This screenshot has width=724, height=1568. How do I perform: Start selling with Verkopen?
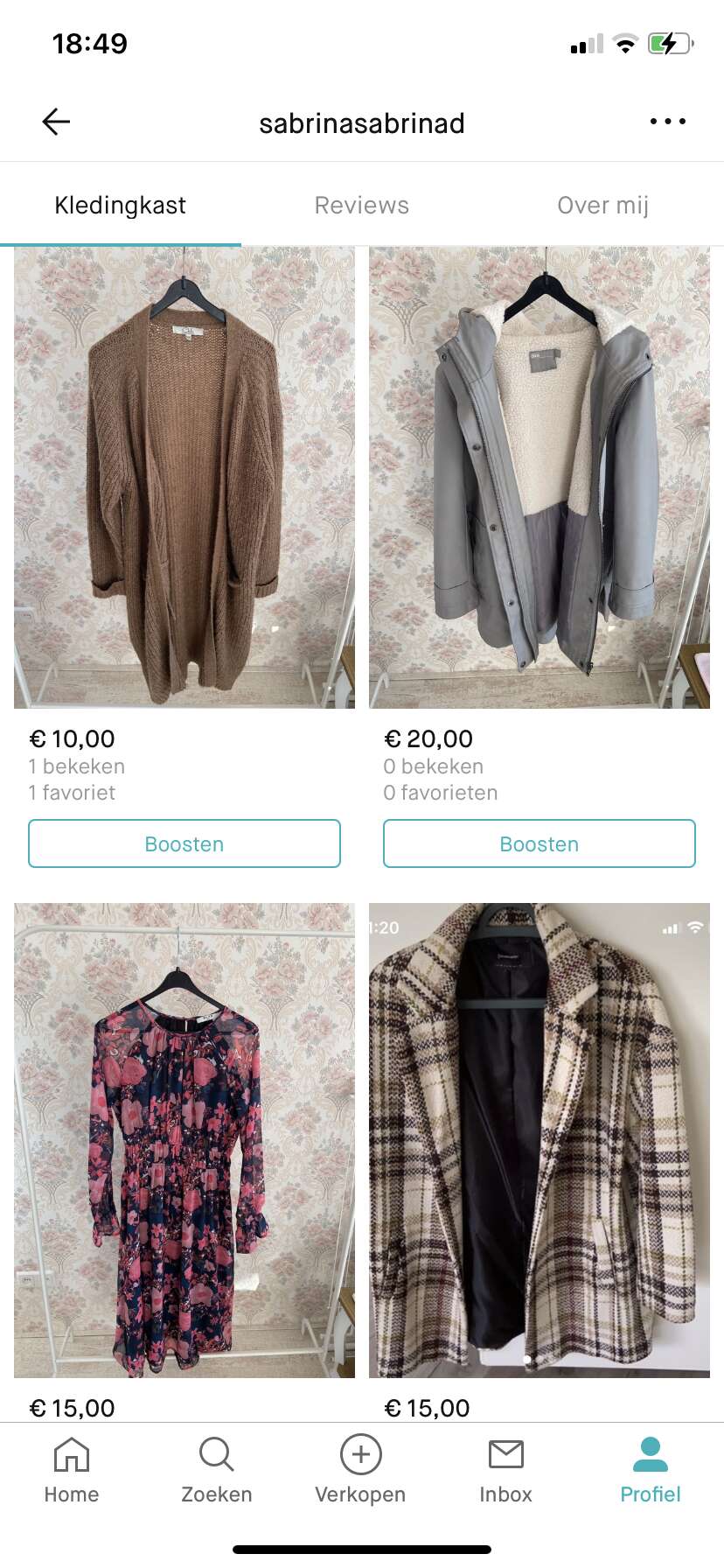[x=360, y=1470]
